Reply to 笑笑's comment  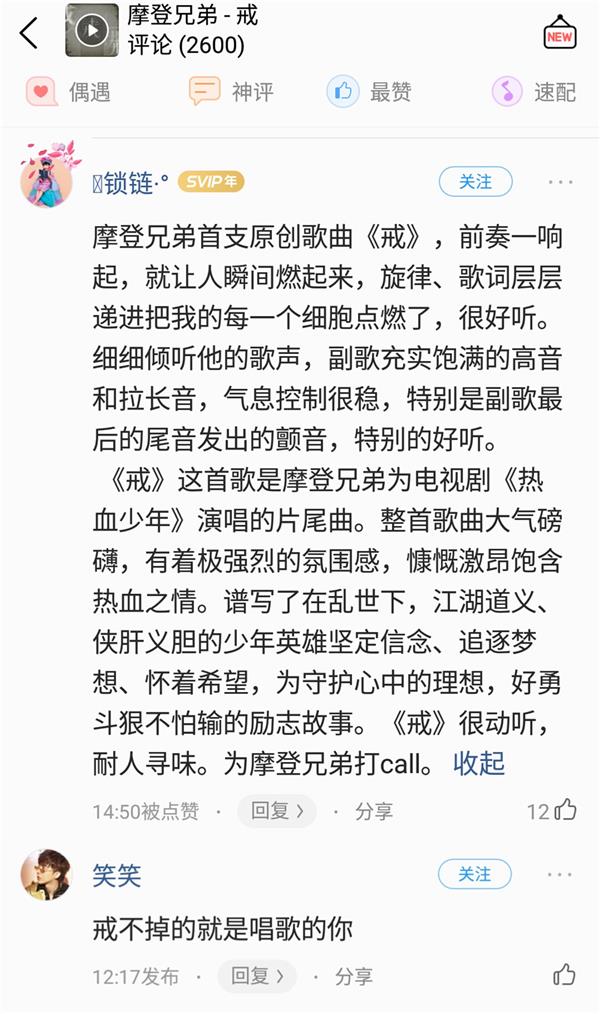257,976
